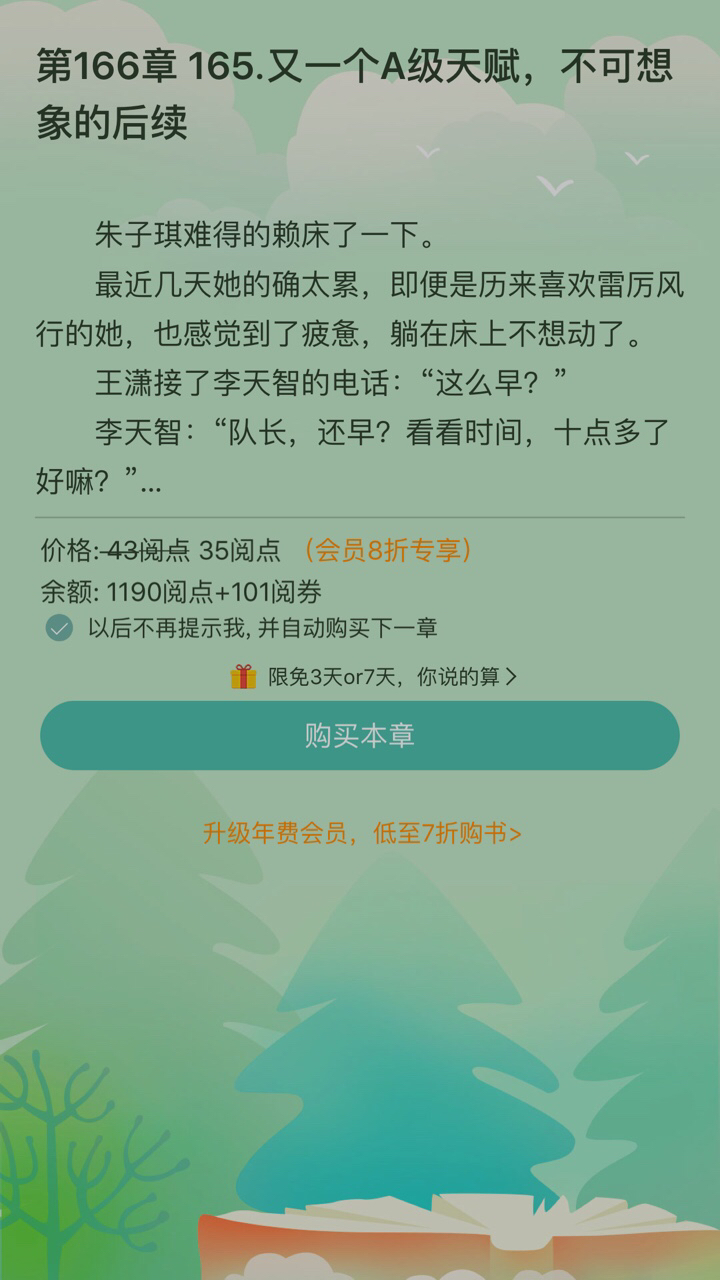The image size is (720, 1280).
Task: Uncheck the auto-purchase next chapter checkbox
Action: 59,628
